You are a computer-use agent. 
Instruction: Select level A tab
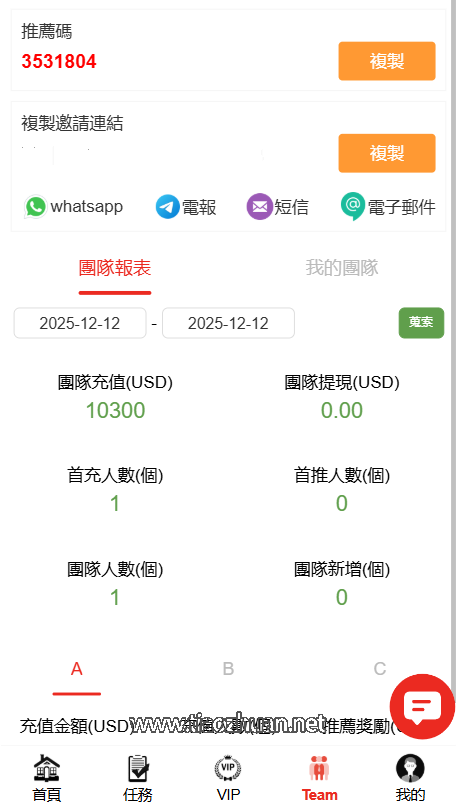[x=77, y=669]
